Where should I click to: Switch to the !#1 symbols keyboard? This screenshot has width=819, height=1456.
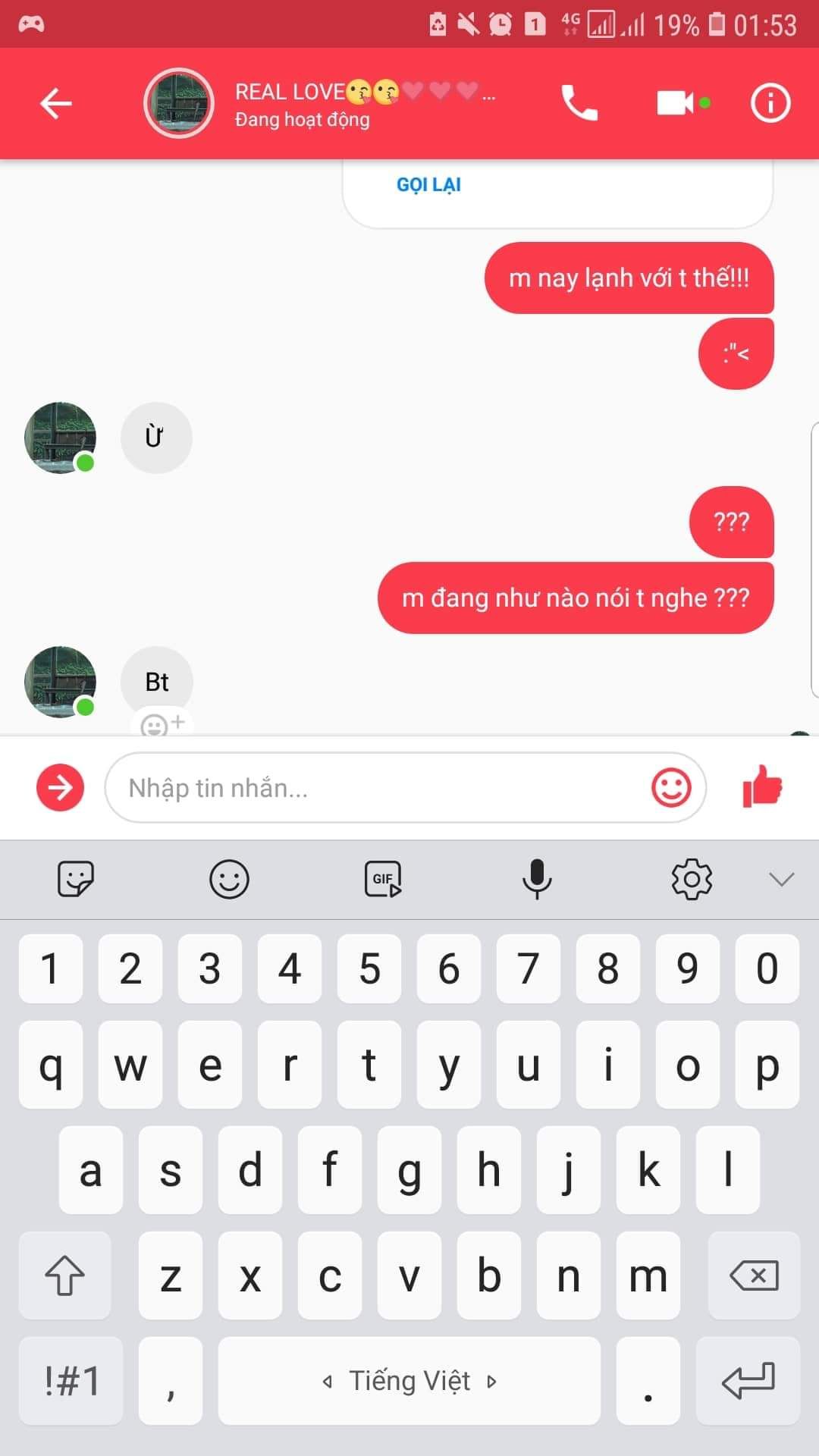coord(71,1381)
